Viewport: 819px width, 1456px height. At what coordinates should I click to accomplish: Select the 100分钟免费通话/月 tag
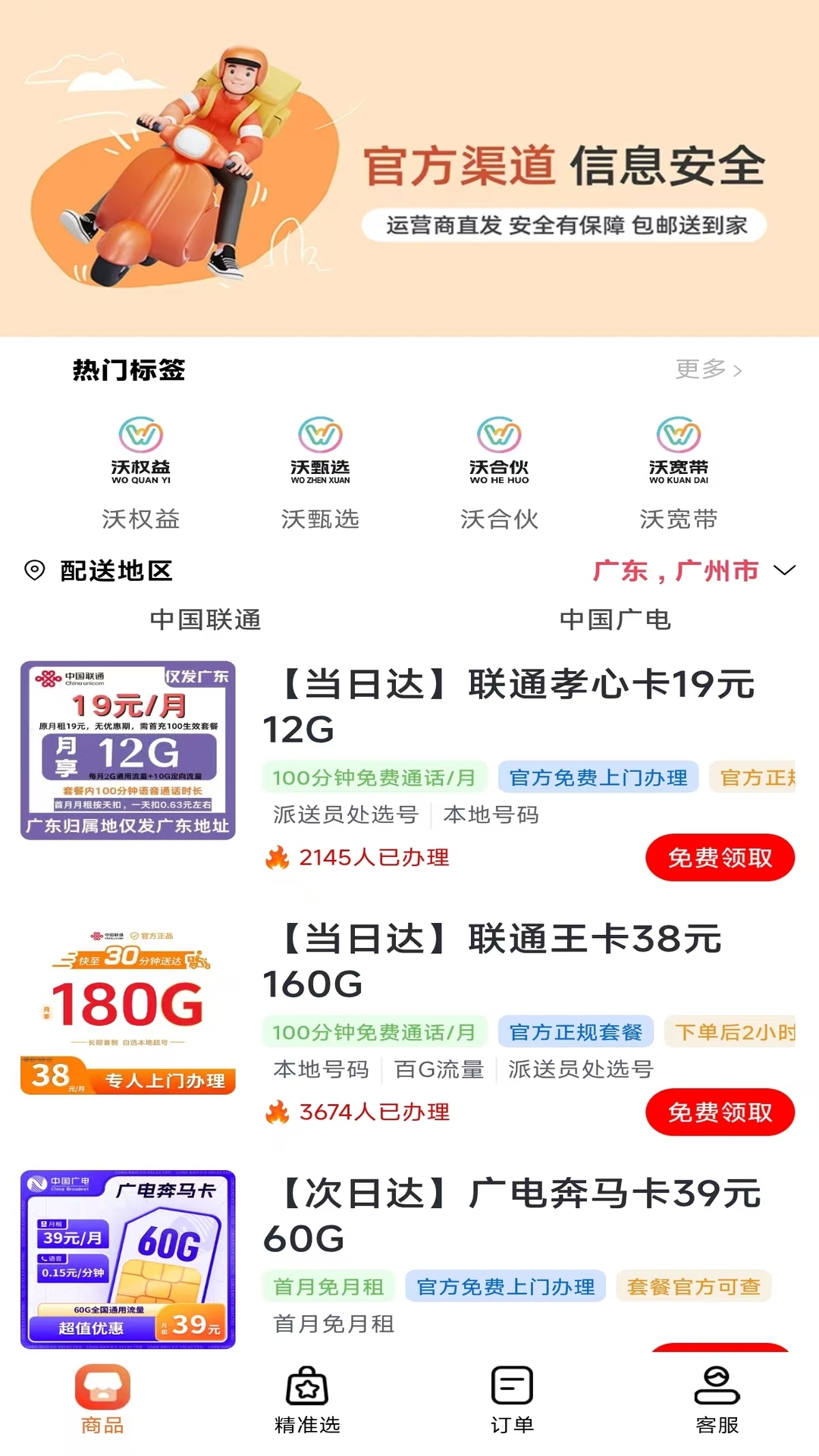[x=373, y=777]
